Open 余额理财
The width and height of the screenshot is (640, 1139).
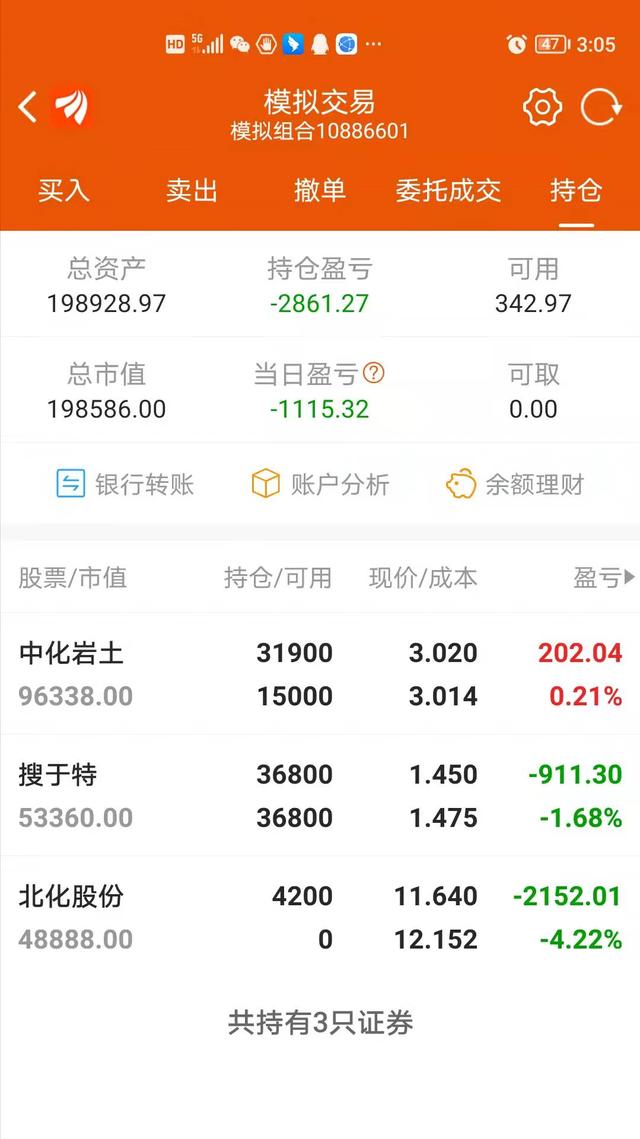point(515,484)
